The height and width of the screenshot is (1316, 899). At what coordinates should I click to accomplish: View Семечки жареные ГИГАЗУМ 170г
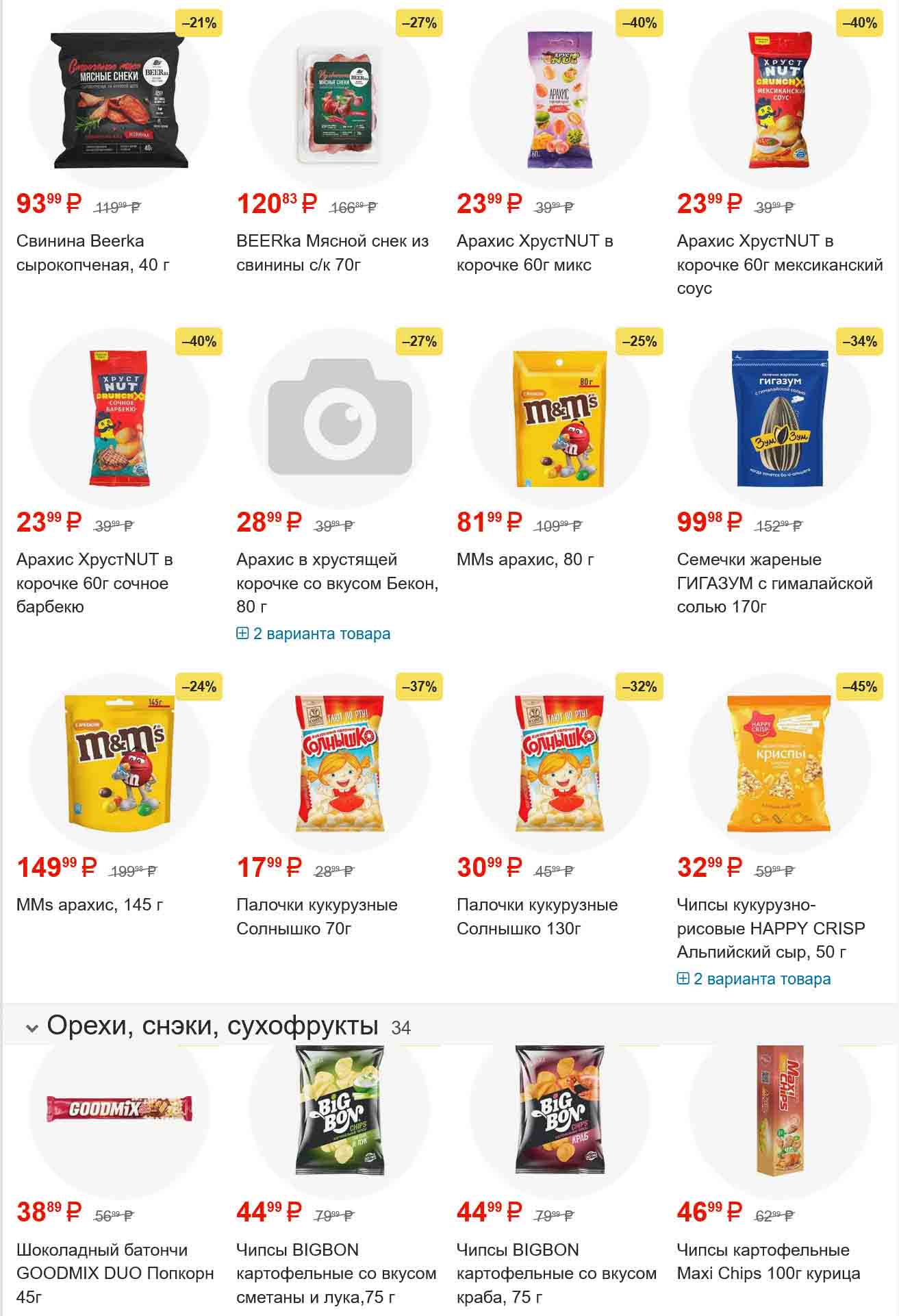pyautogui.click(x=774, y=583)
